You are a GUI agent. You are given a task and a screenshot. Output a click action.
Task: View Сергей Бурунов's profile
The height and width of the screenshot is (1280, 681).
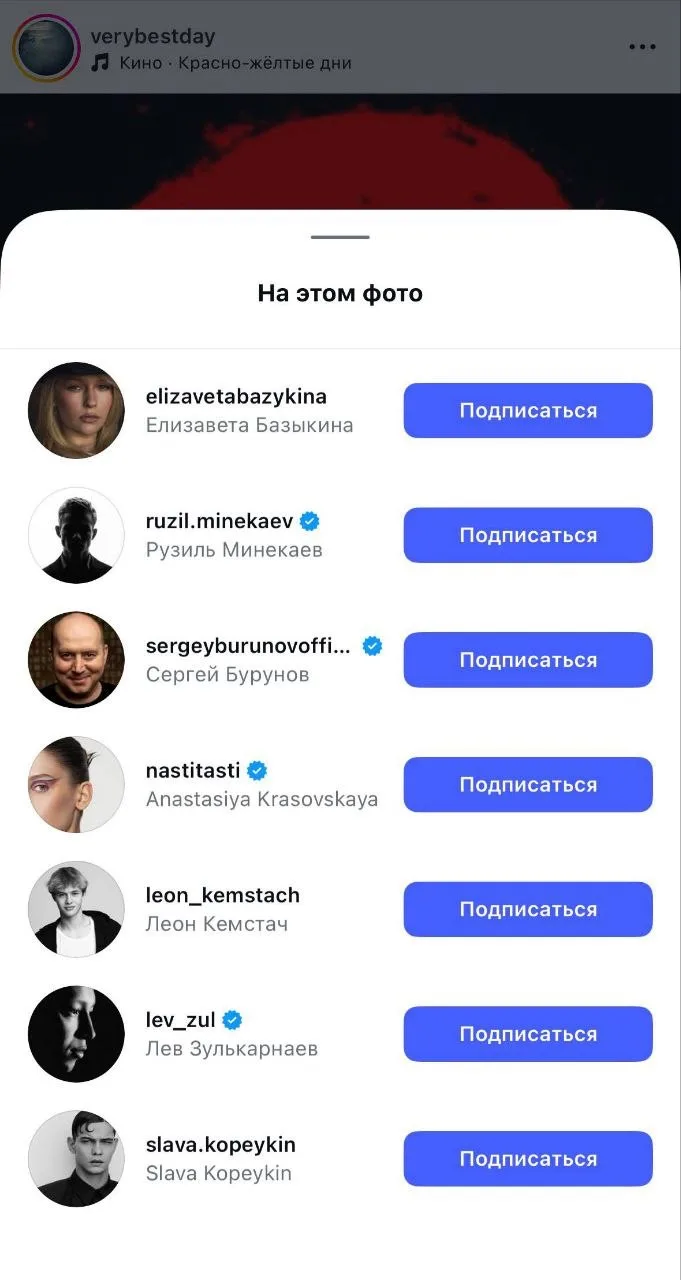pos(248,646)
